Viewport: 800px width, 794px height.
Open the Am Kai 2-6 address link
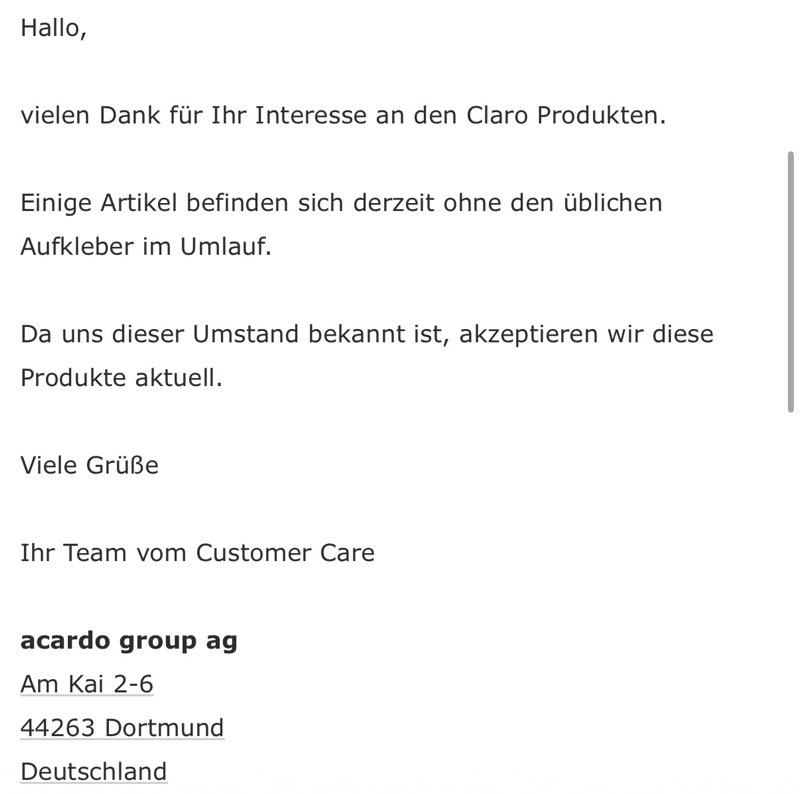click(87, 684)
